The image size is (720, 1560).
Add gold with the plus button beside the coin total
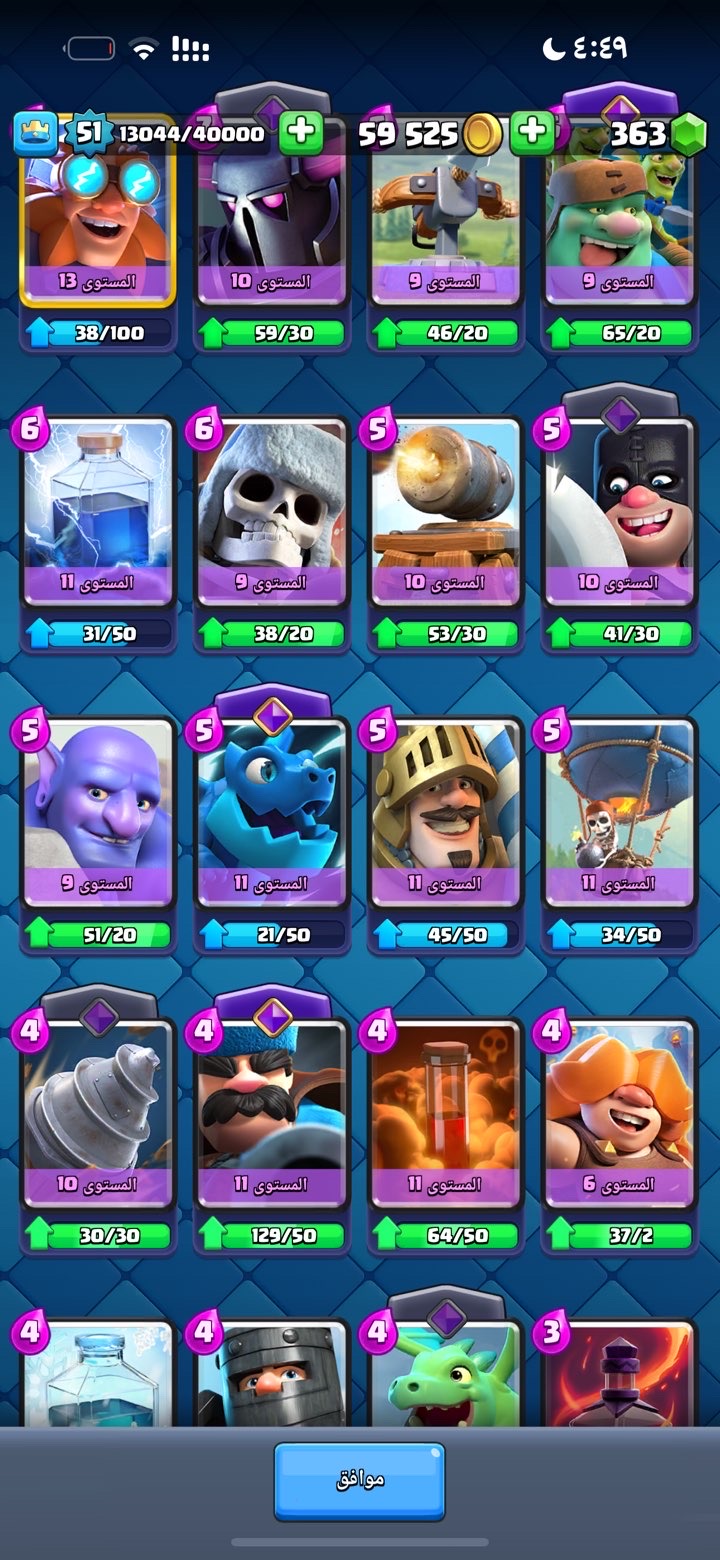(x=533, y=133)
